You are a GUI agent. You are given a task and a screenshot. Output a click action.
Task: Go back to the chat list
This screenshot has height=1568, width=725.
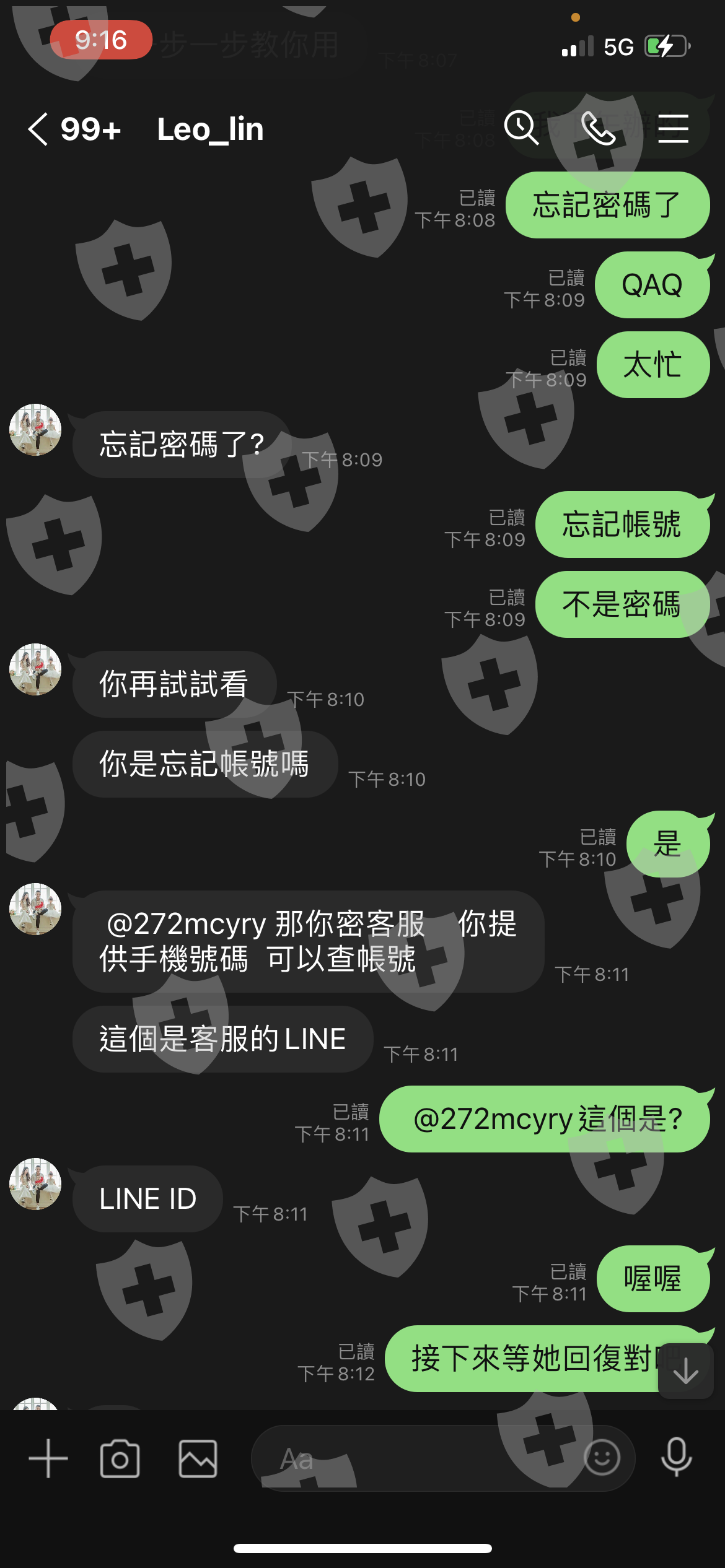click(38, 129)
